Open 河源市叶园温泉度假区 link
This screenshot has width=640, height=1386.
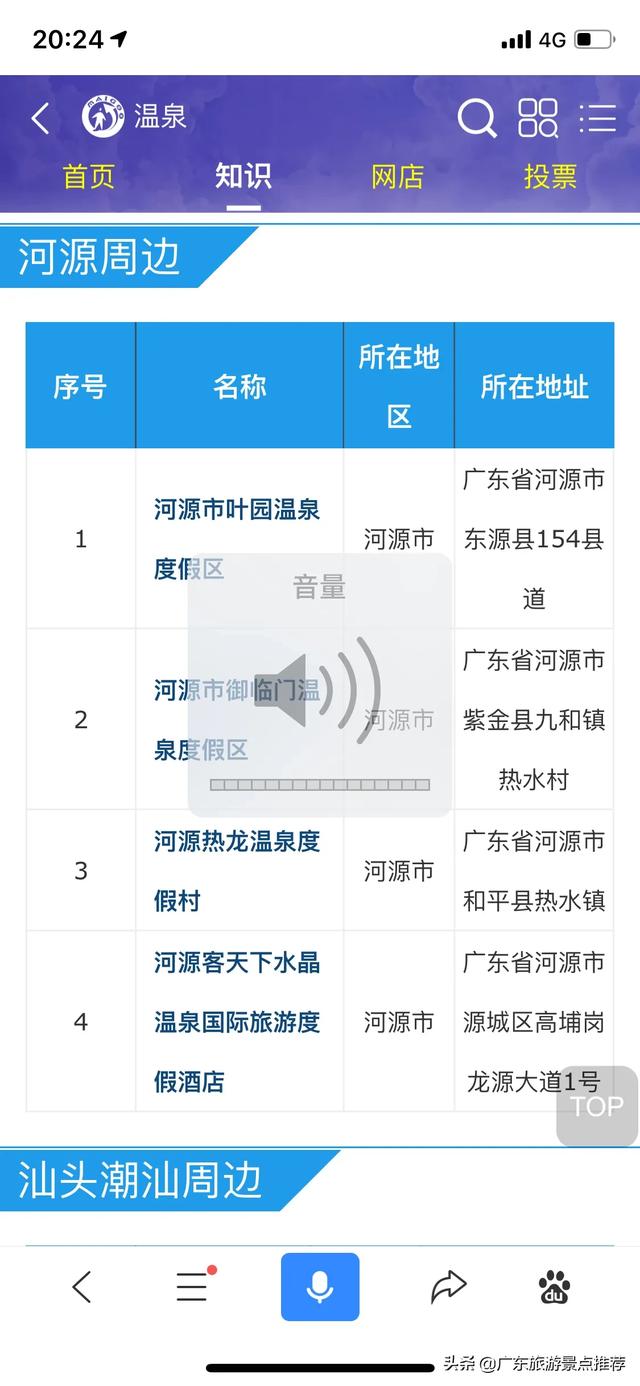(x=237, y=510)
